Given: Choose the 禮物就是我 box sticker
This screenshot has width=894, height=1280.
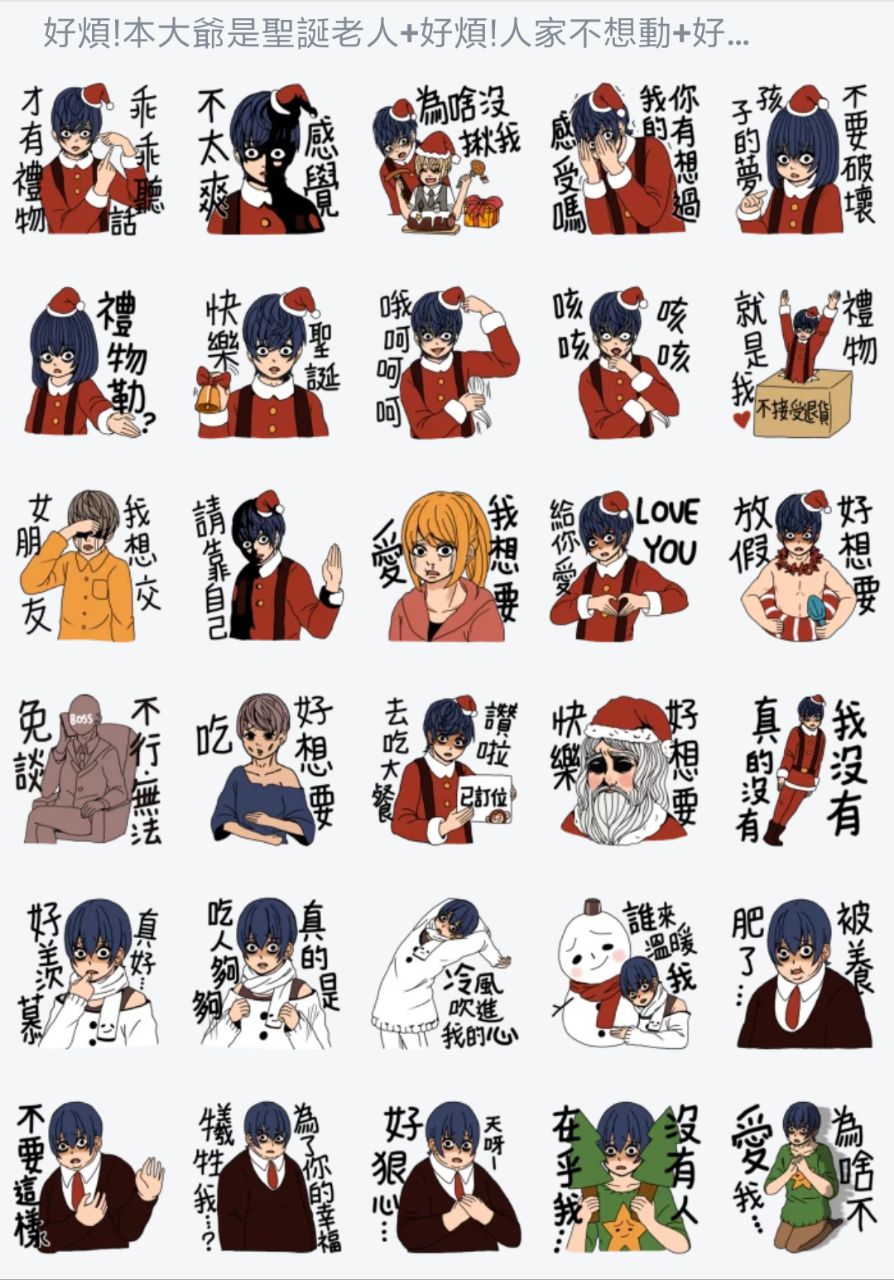Looking at the screenshot, I should click(805, 363).
